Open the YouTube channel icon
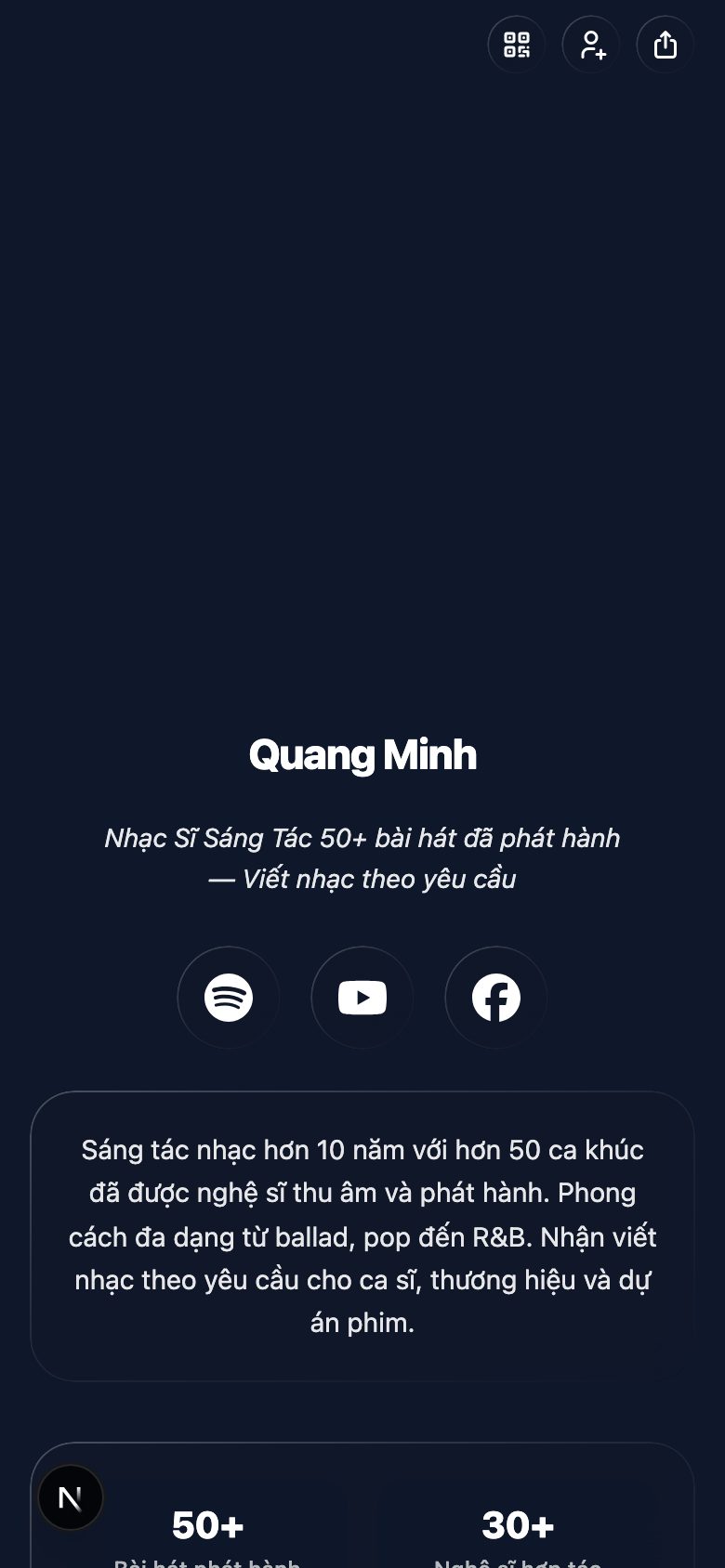Screen dimensions: 725x1568 [x=362, y=997]
